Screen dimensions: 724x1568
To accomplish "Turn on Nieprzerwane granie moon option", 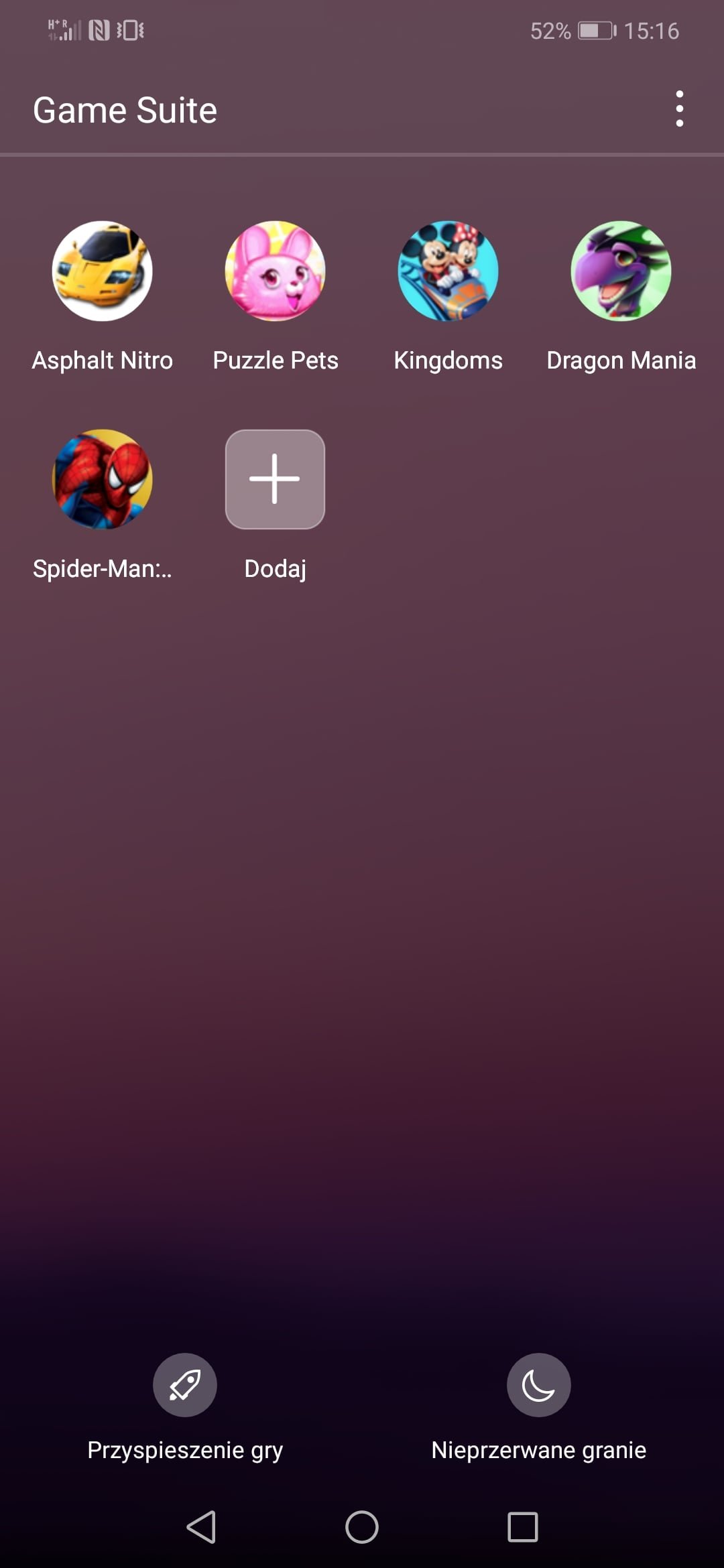I will [x=539, y=1384].
